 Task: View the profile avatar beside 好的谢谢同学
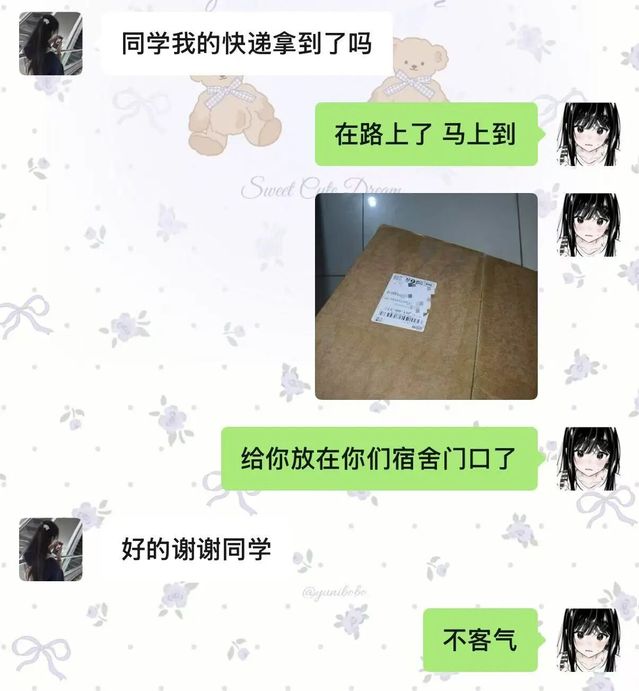pyautogui.click(x=51, y=549)
